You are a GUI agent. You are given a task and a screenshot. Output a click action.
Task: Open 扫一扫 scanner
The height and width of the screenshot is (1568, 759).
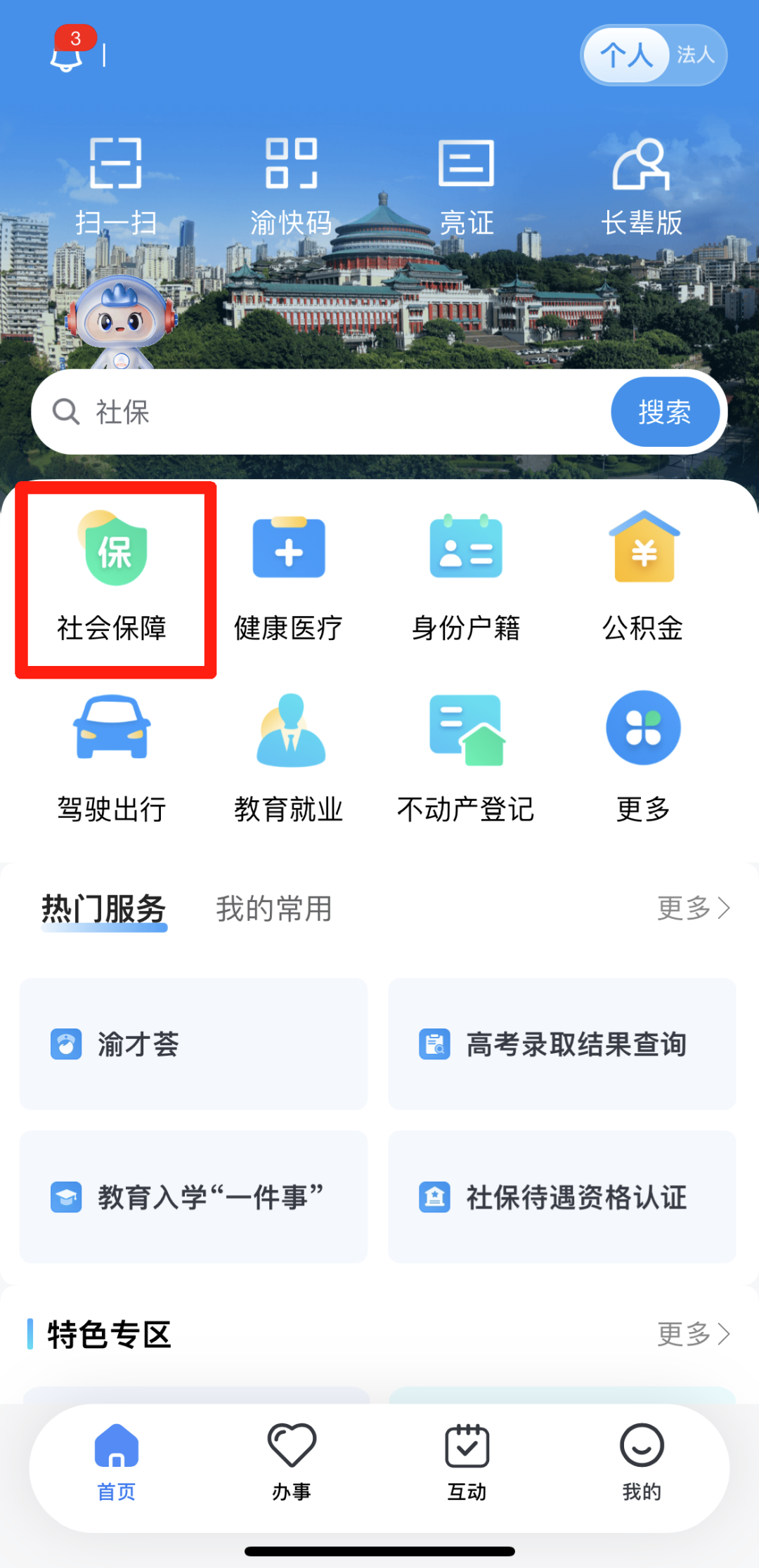(x=116, y=185)
